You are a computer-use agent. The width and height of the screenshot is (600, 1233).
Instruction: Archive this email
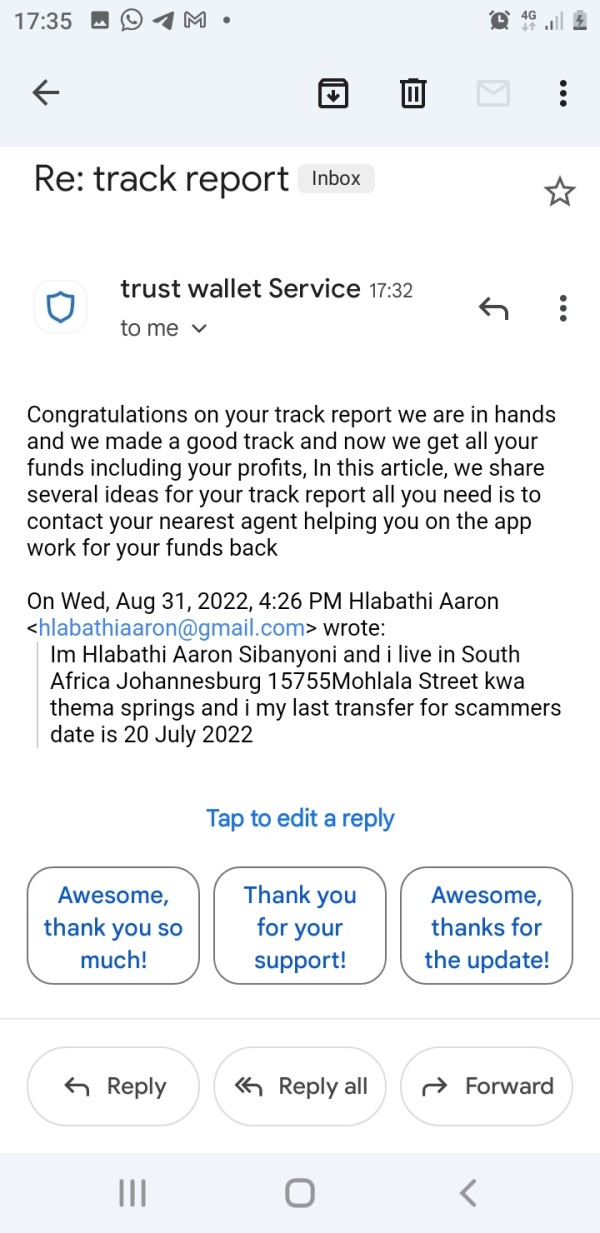coord(332,94)
